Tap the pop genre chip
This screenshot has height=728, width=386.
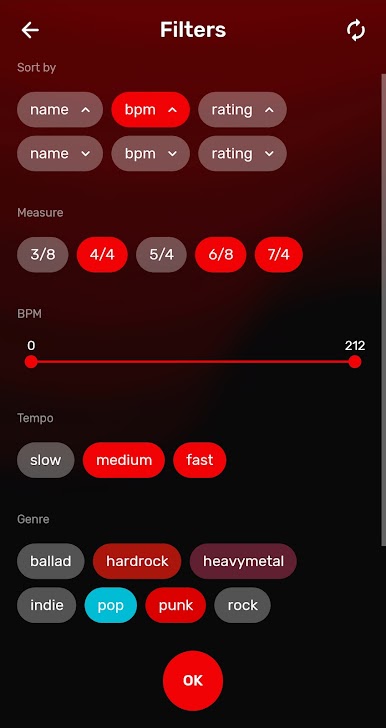tap(111, 605)
